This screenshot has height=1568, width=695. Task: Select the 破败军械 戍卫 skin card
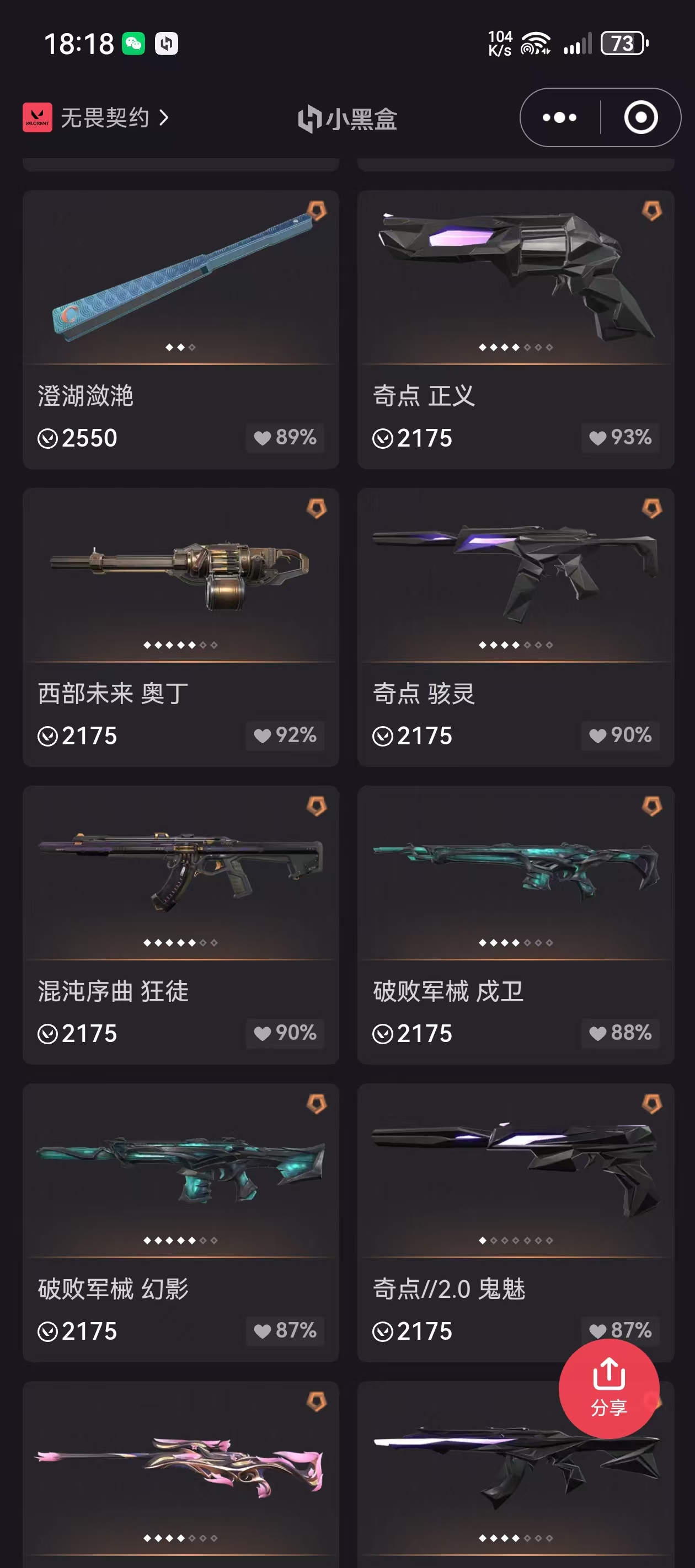point(515,924)
